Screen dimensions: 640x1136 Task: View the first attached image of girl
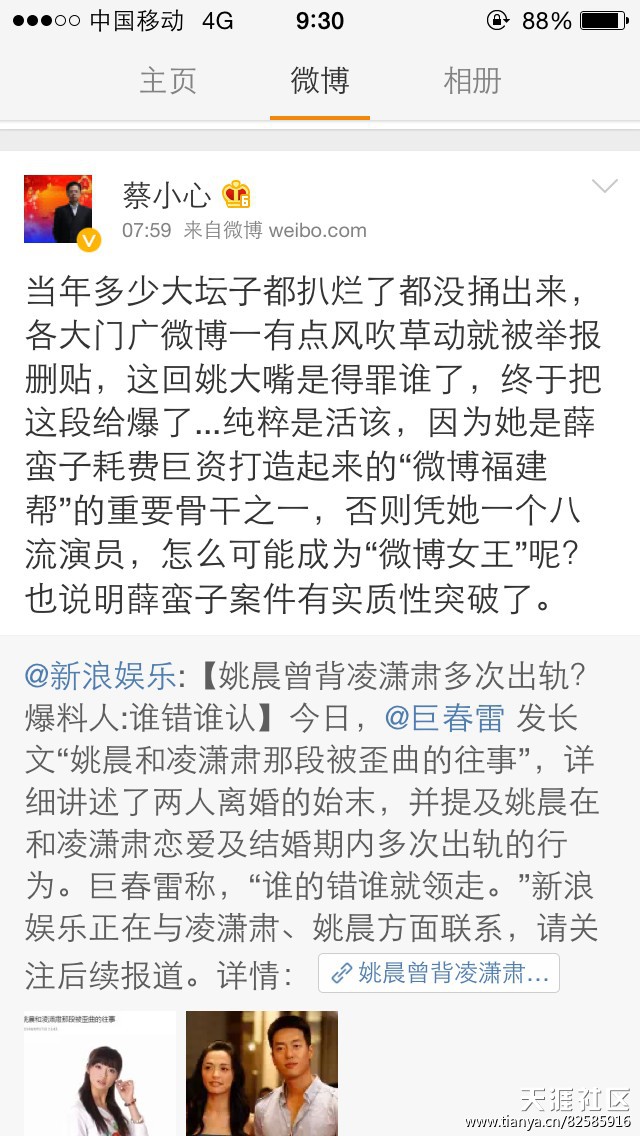pyautogui.click(x=100, y=1072)
